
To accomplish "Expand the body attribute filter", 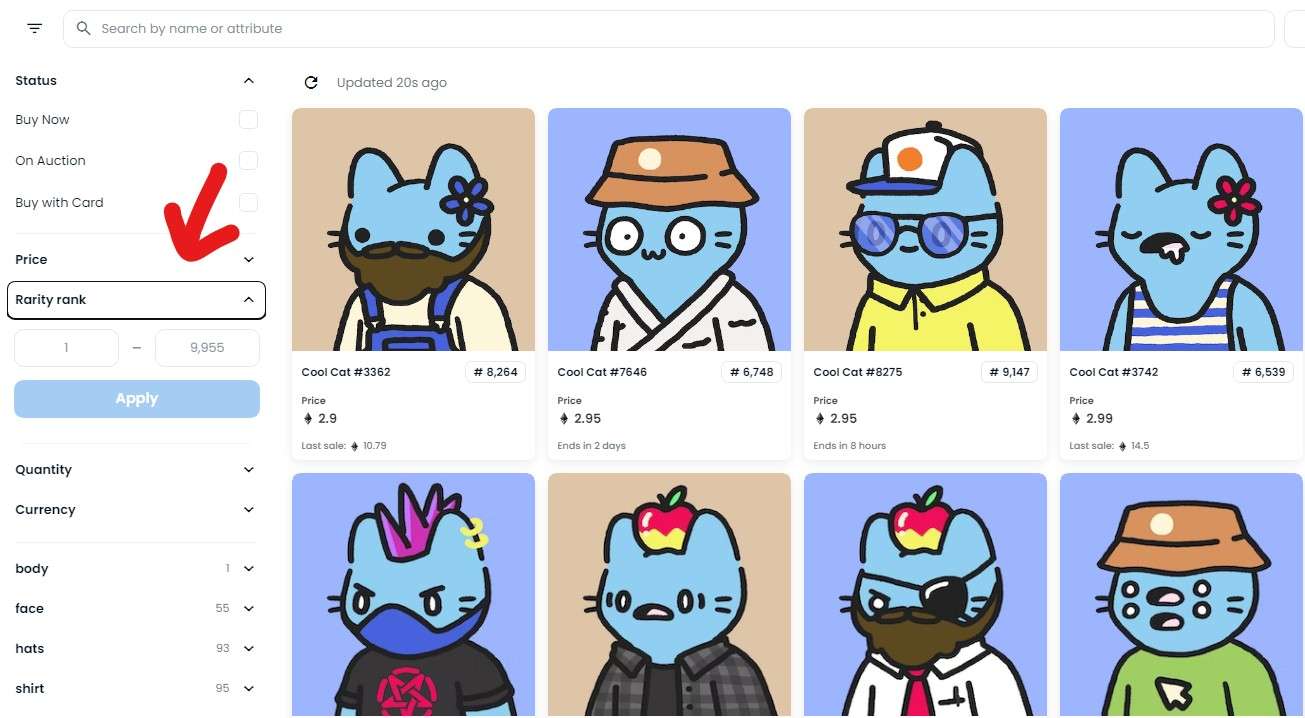I will pyautogui.click(x=249, y=569).
